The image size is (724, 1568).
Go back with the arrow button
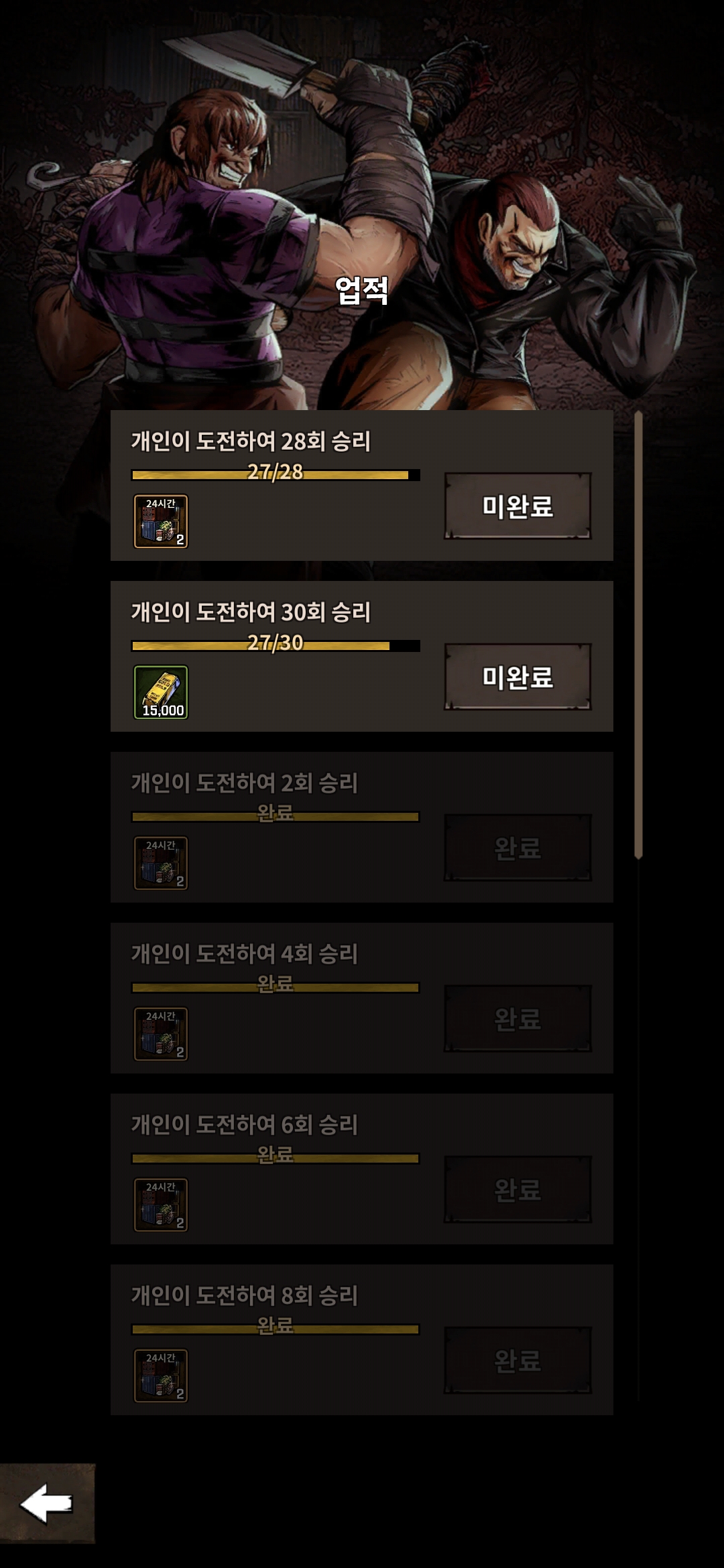[x=47, y=1503]
